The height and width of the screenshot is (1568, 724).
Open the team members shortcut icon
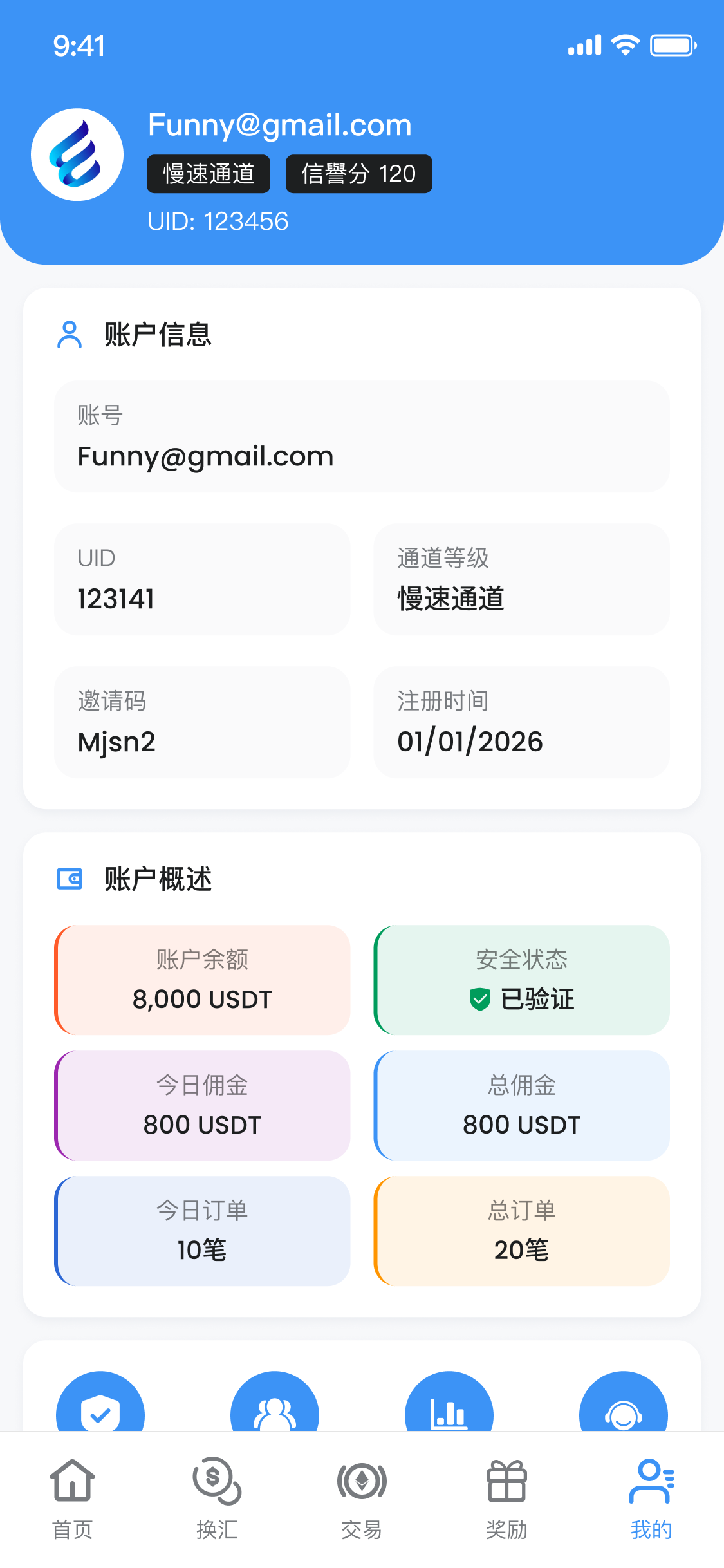tap(275, 1406)
